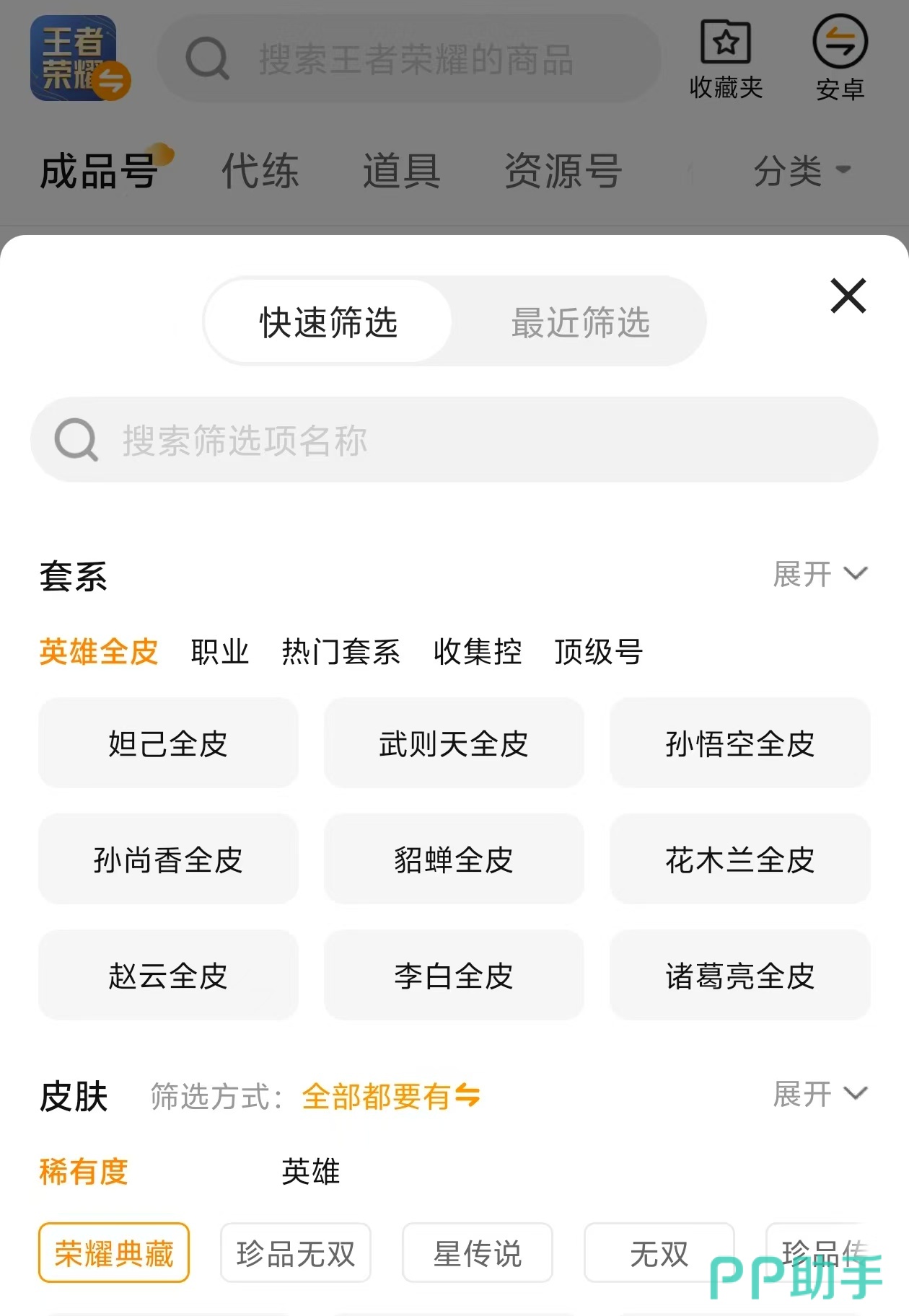Pick the 武则天全皮 filter

[454, 743]
